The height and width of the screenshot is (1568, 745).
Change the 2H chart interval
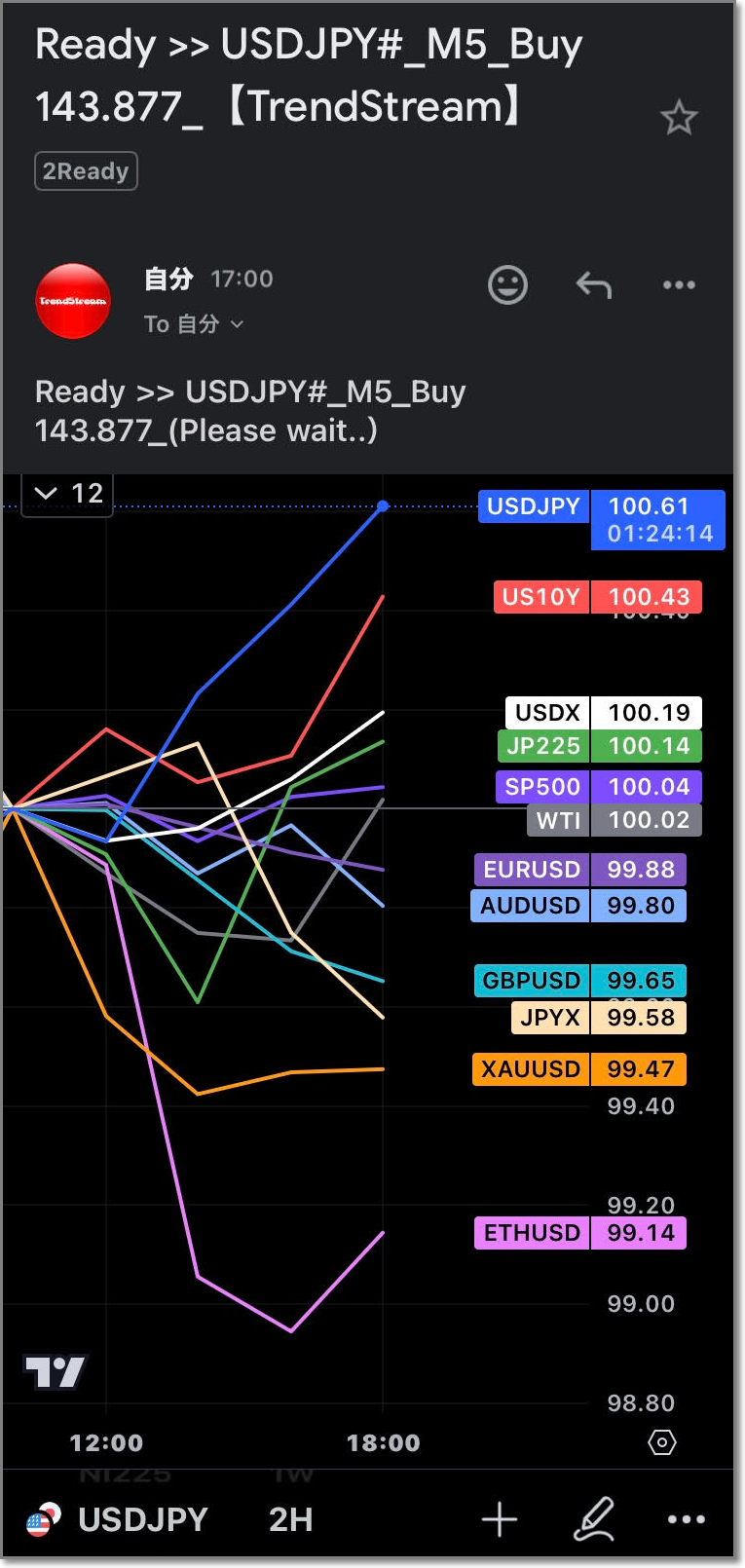point(290,1518)
